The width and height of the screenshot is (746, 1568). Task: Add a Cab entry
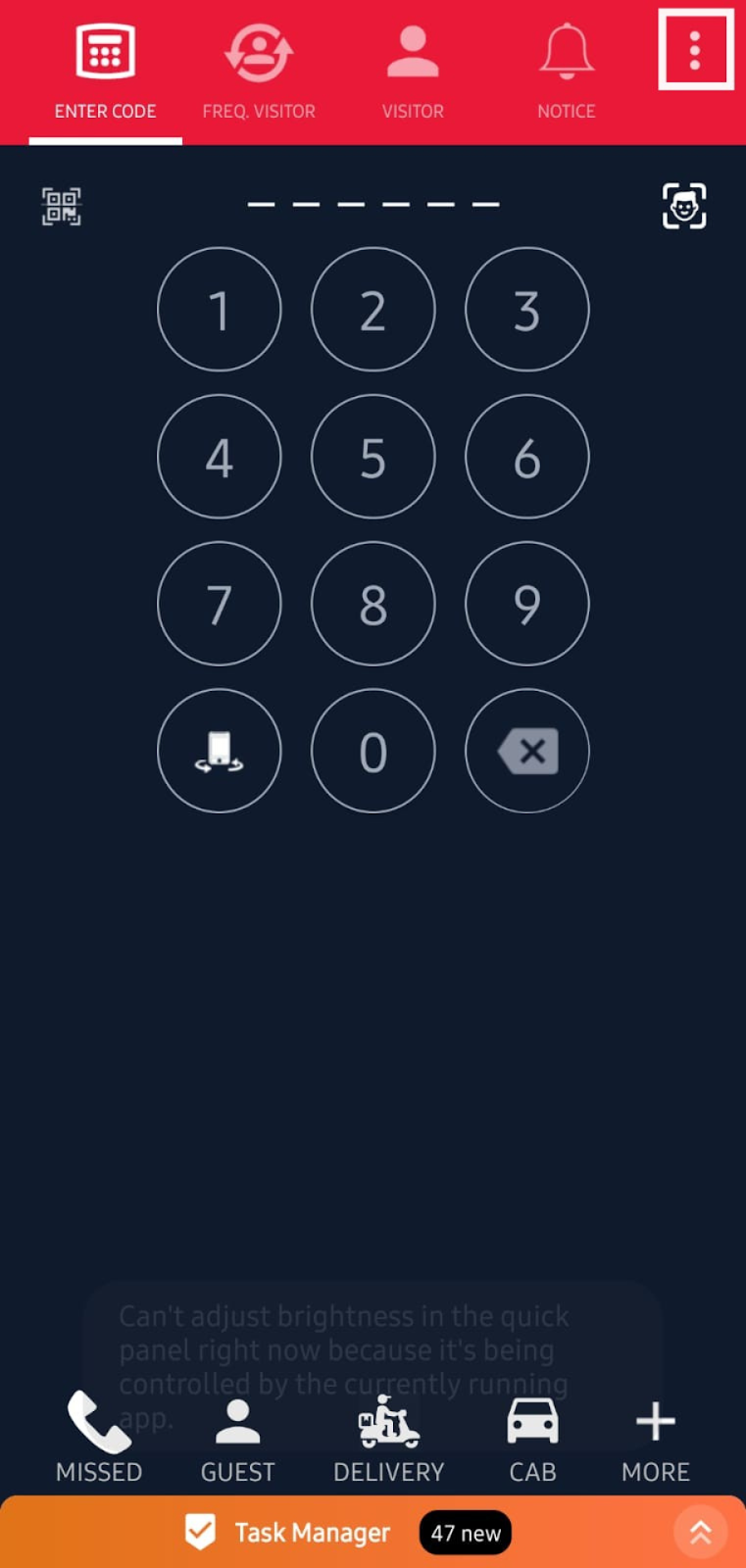(x=532, y=1437)
